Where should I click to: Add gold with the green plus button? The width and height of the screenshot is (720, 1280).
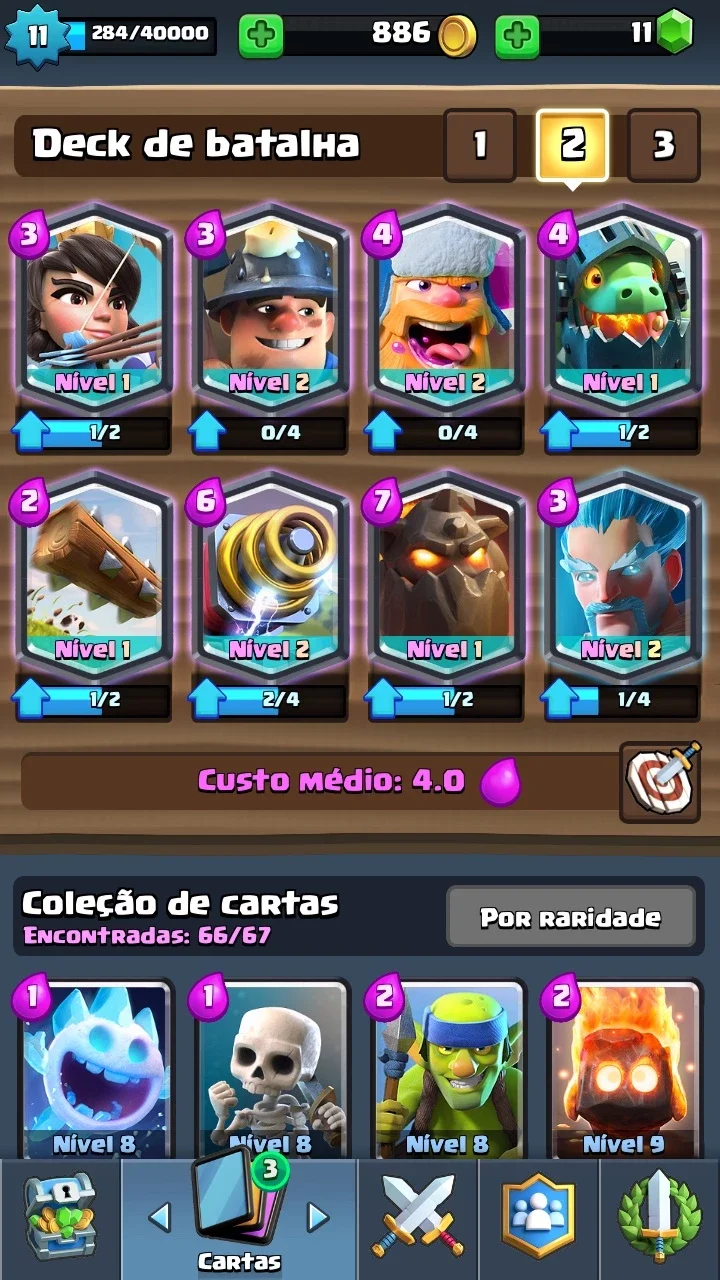(x=261, y=36)
